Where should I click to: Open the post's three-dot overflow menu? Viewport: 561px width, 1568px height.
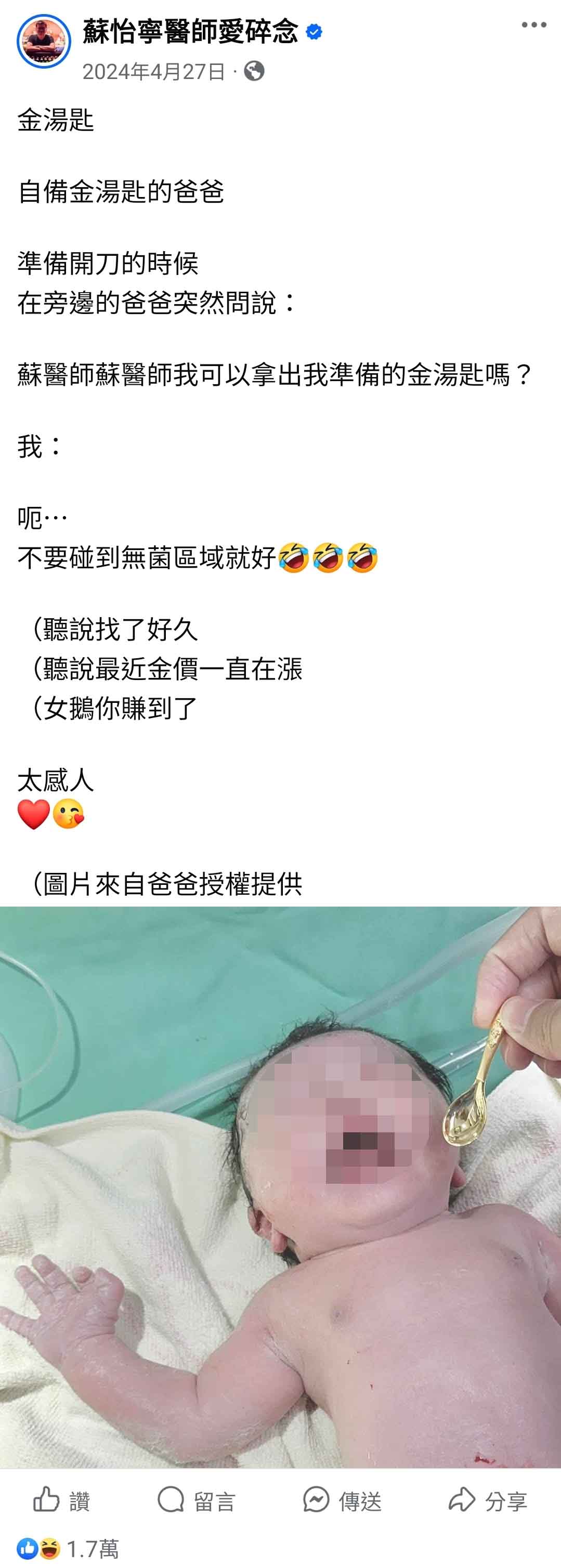tap(533, 25)
